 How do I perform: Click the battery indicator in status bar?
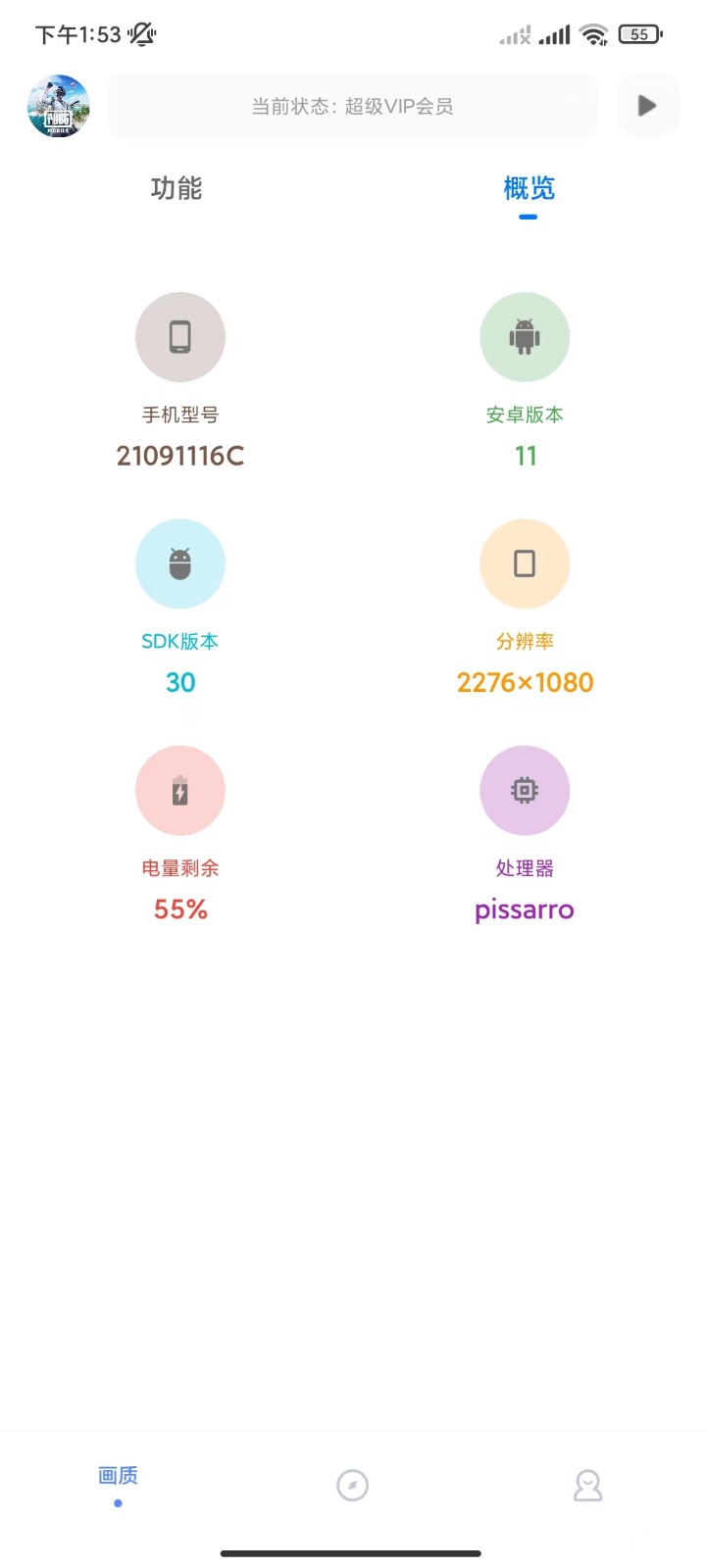click(639, 33)
